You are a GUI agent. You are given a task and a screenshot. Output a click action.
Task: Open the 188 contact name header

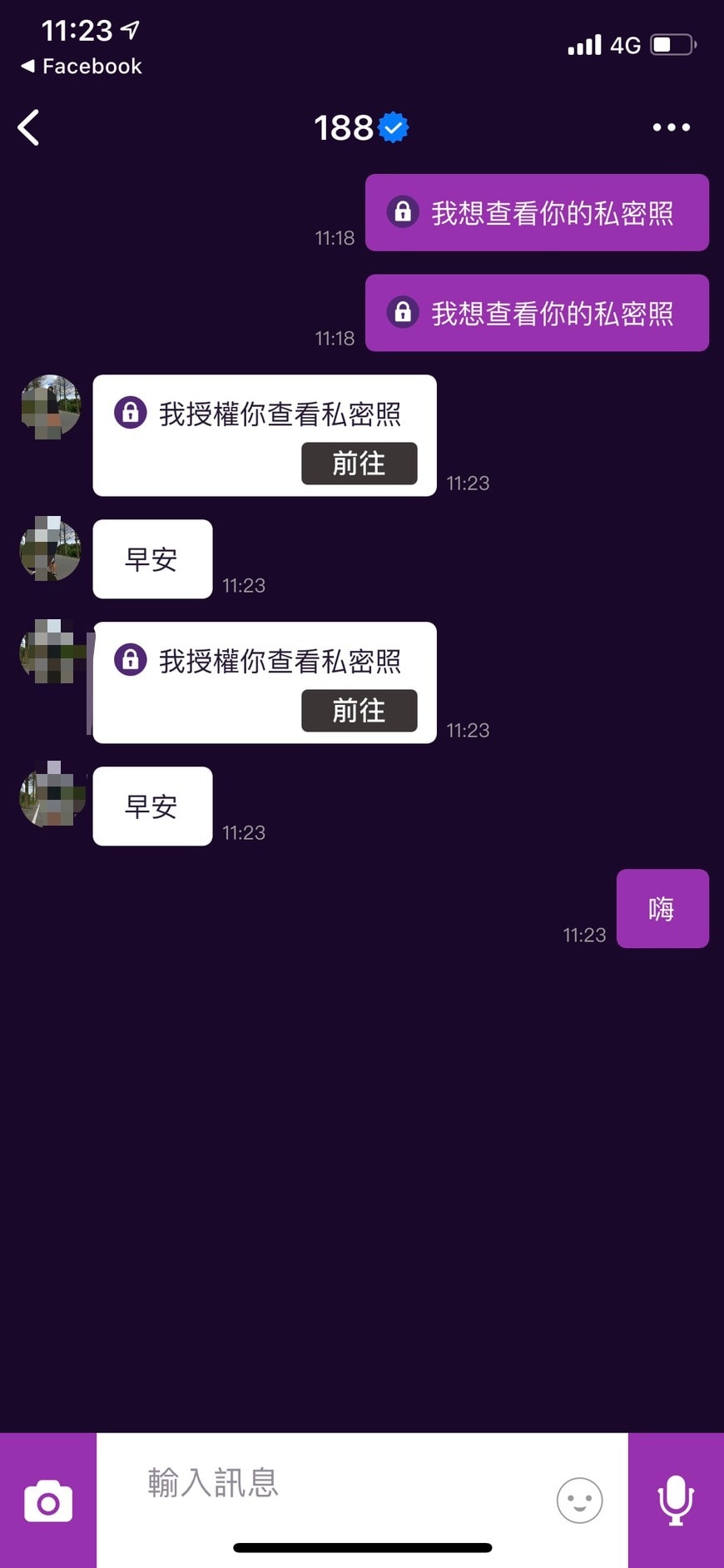pos(344,127)
